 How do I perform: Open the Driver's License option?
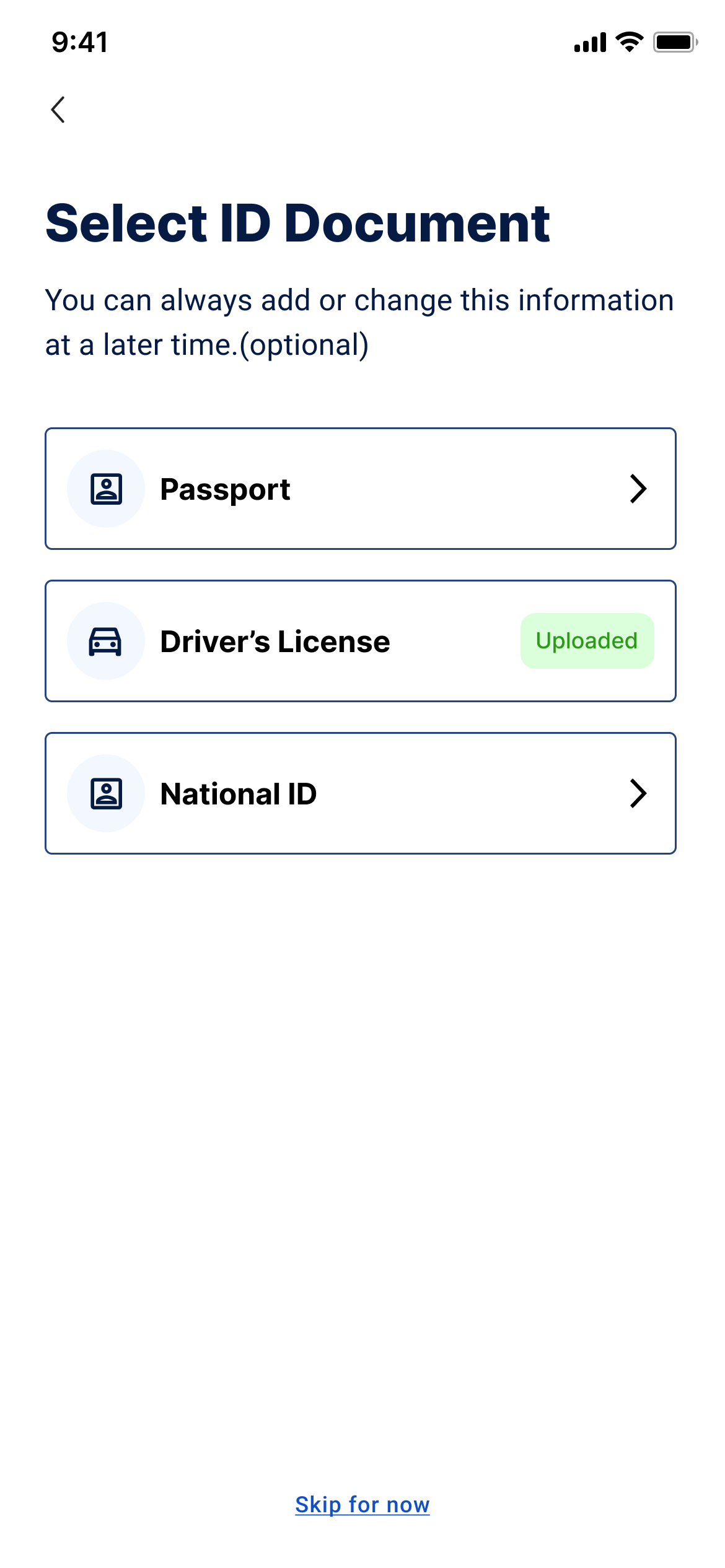(360, 641)
